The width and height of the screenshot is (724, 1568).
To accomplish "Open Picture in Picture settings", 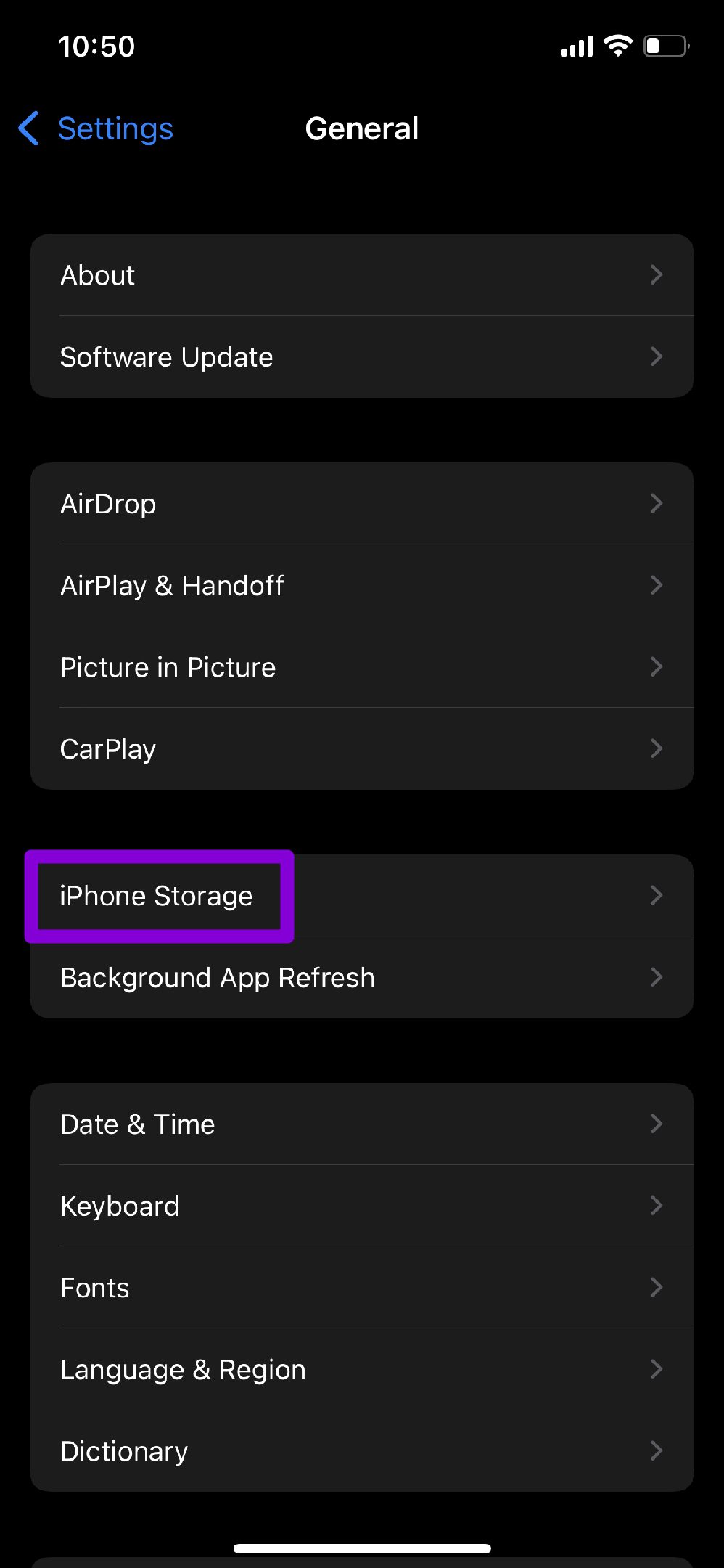I will (x=362, y=667).
